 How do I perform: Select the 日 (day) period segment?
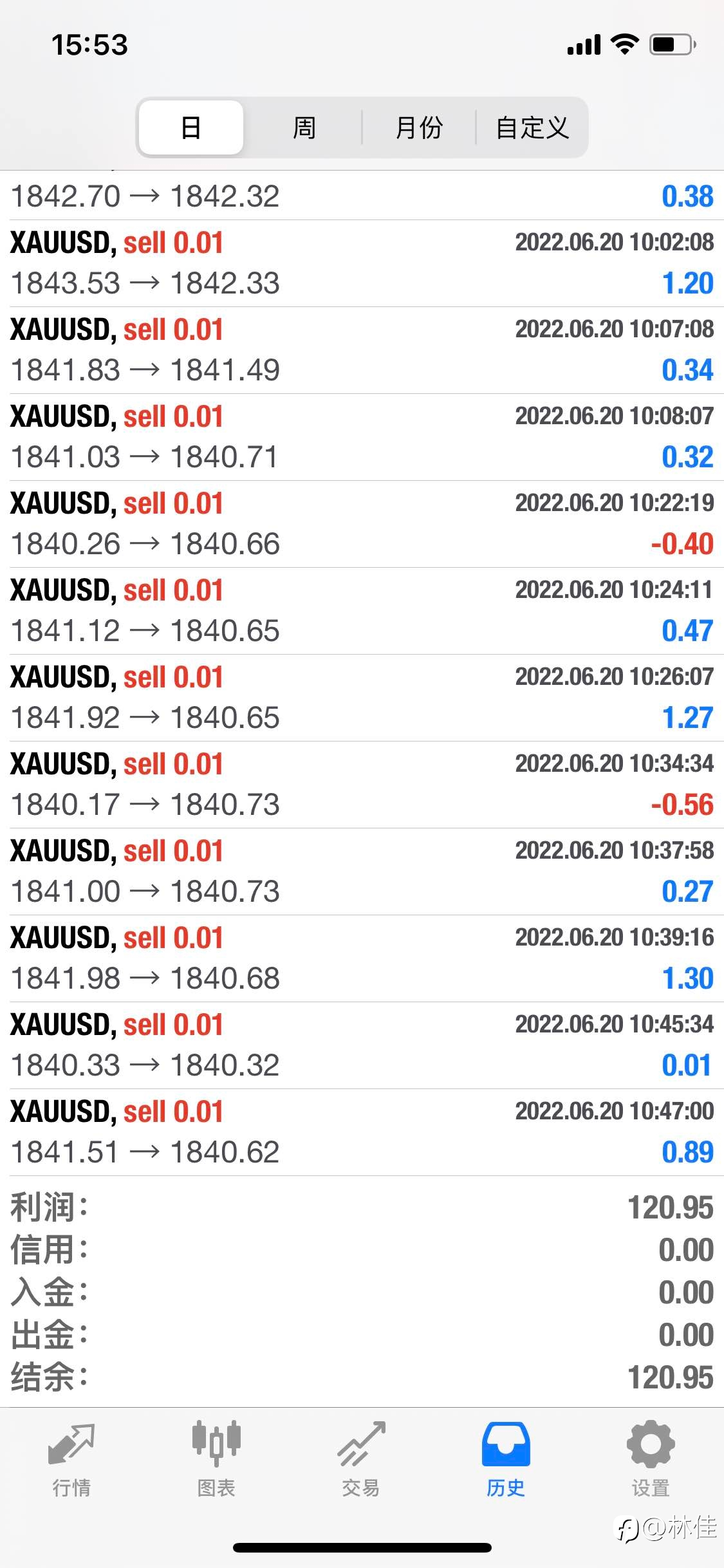(191, 127)
